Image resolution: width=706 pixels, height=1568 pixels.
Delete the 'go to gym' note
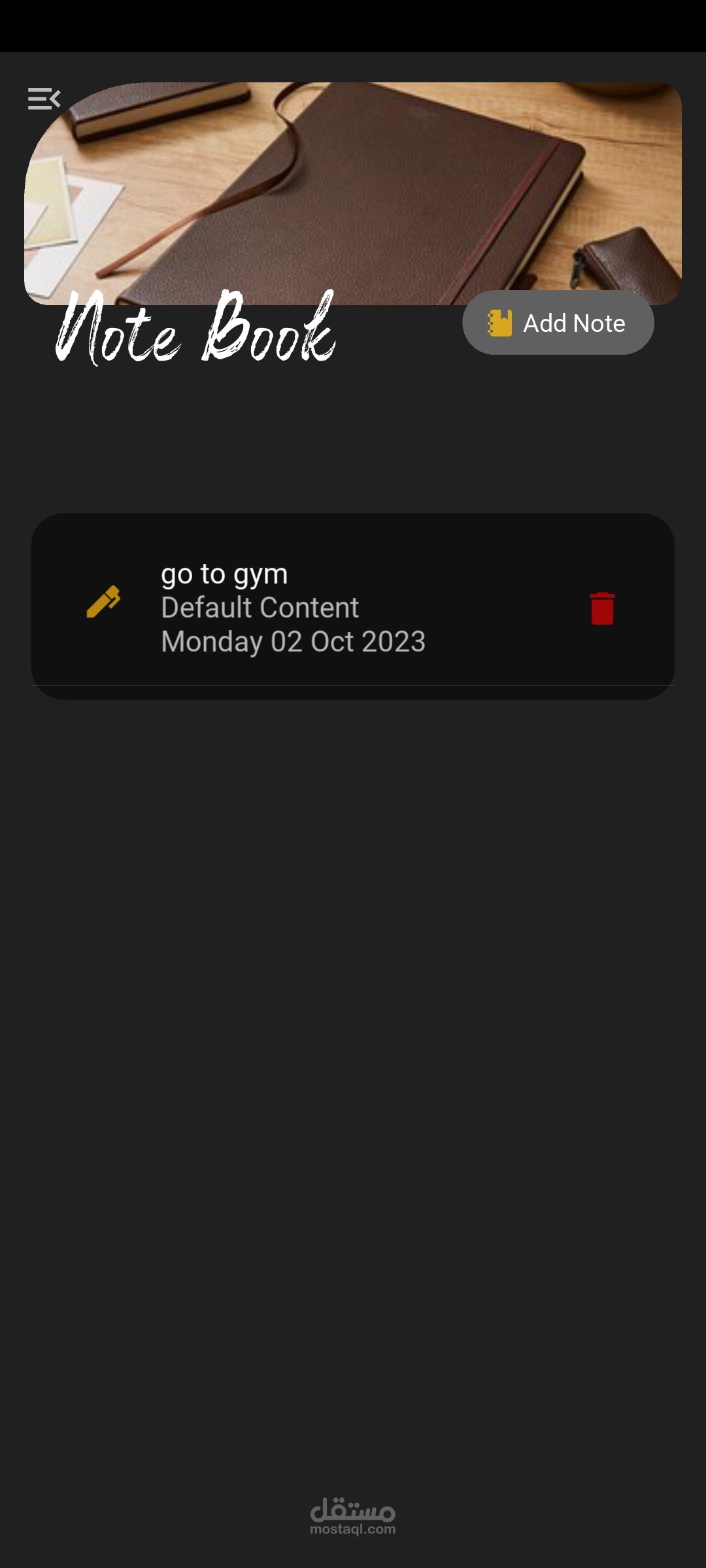coord(601,608)
